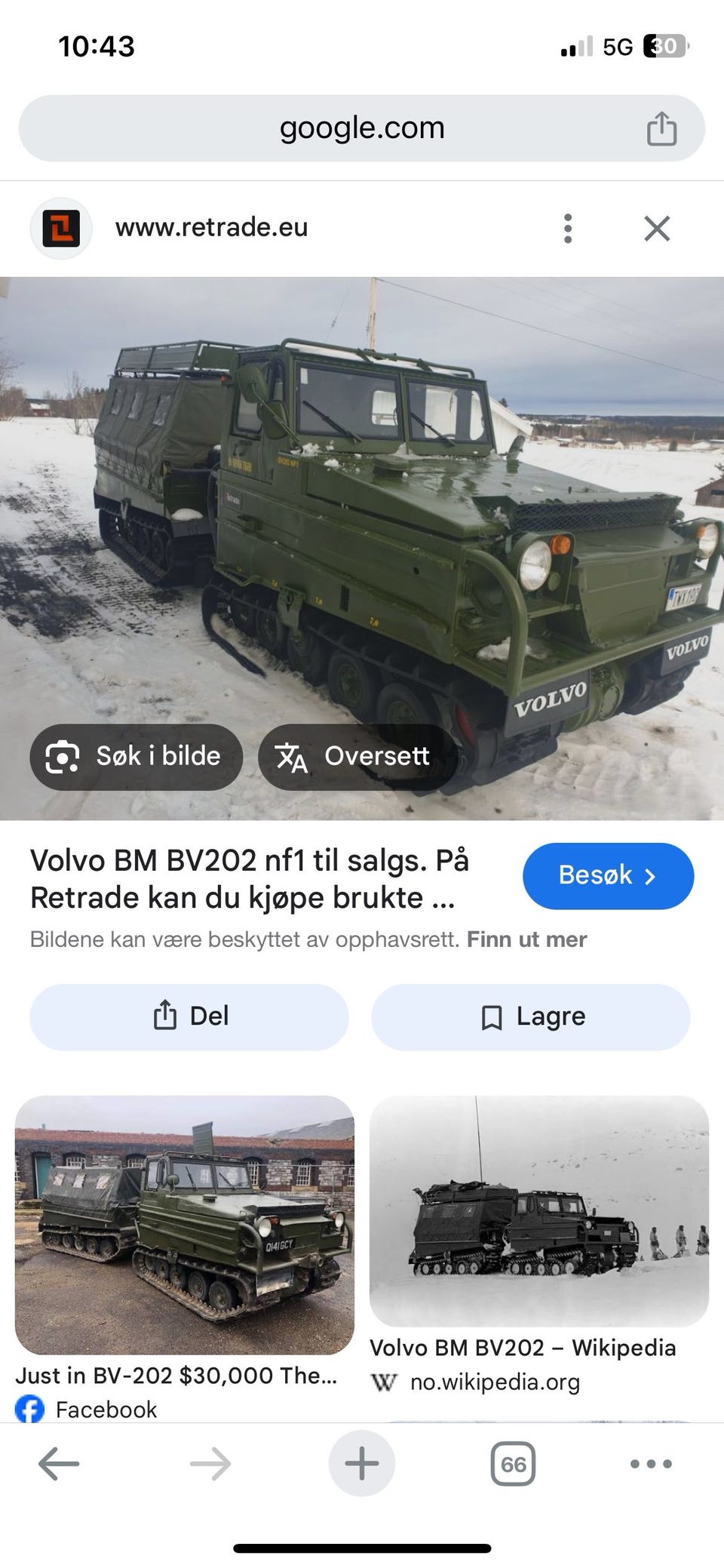
Task: Visit the site with Besøk
Action: pos(608,875)
